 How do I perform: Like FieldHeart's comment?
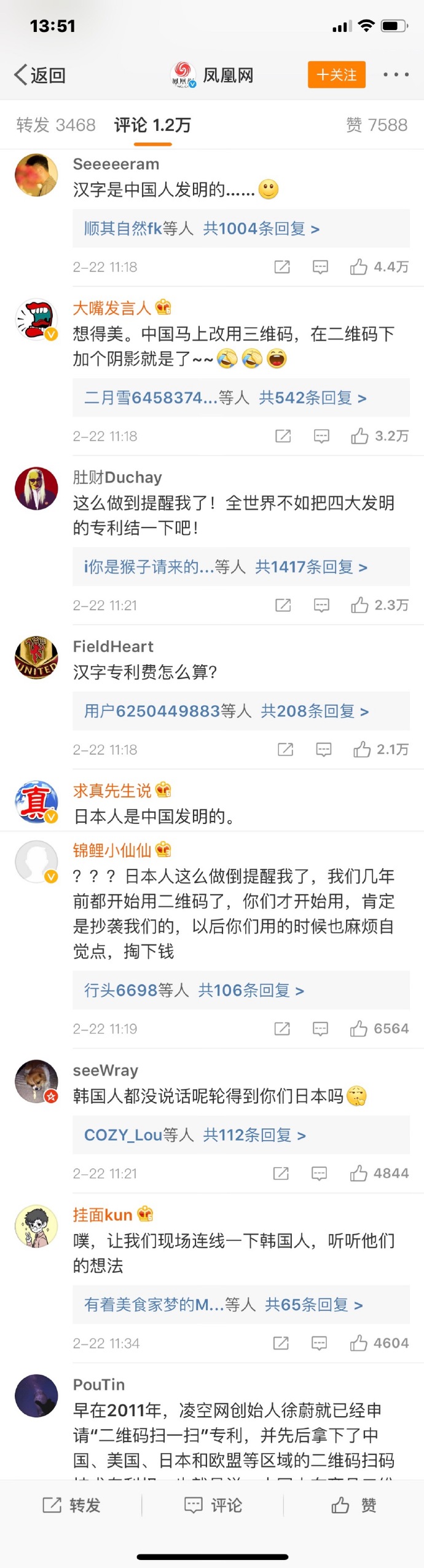362,749
